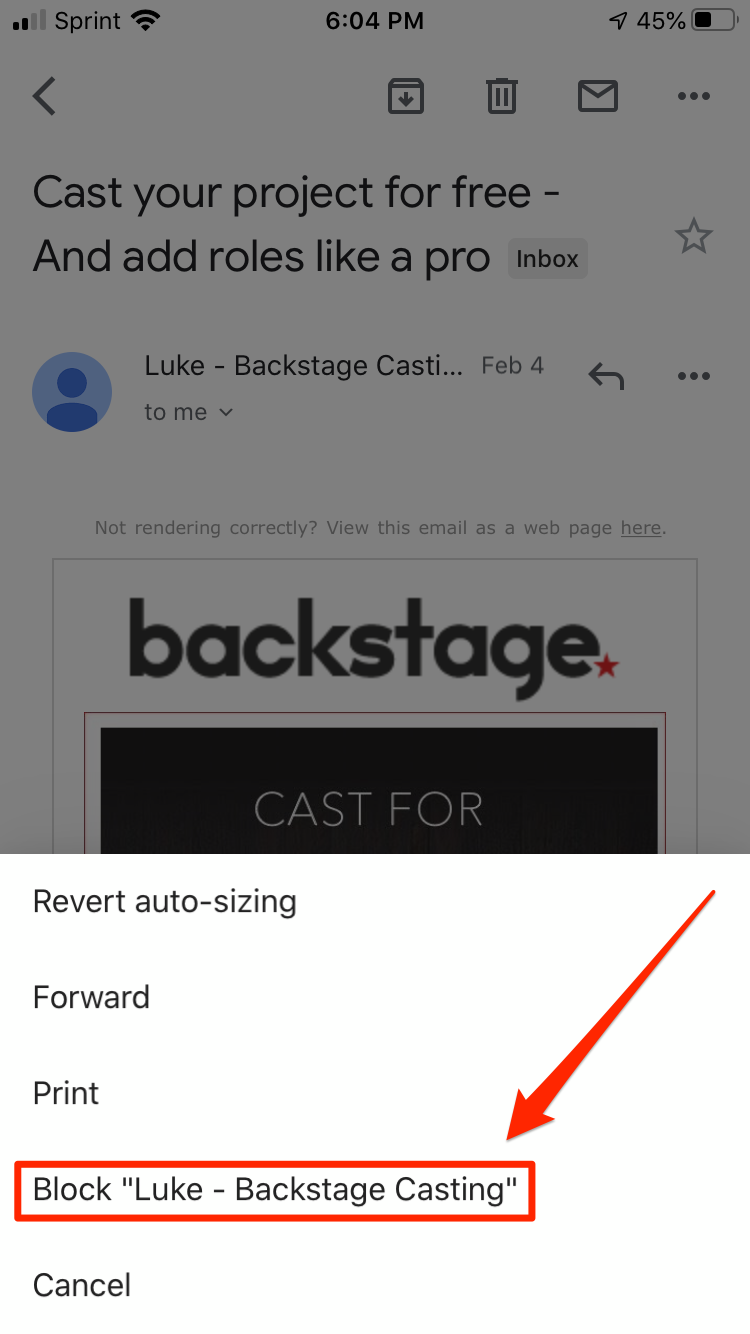Open the top-right three-dot overflow menu
The width and height of the screenshot is (750, 1334).
(x=694, y=96)
